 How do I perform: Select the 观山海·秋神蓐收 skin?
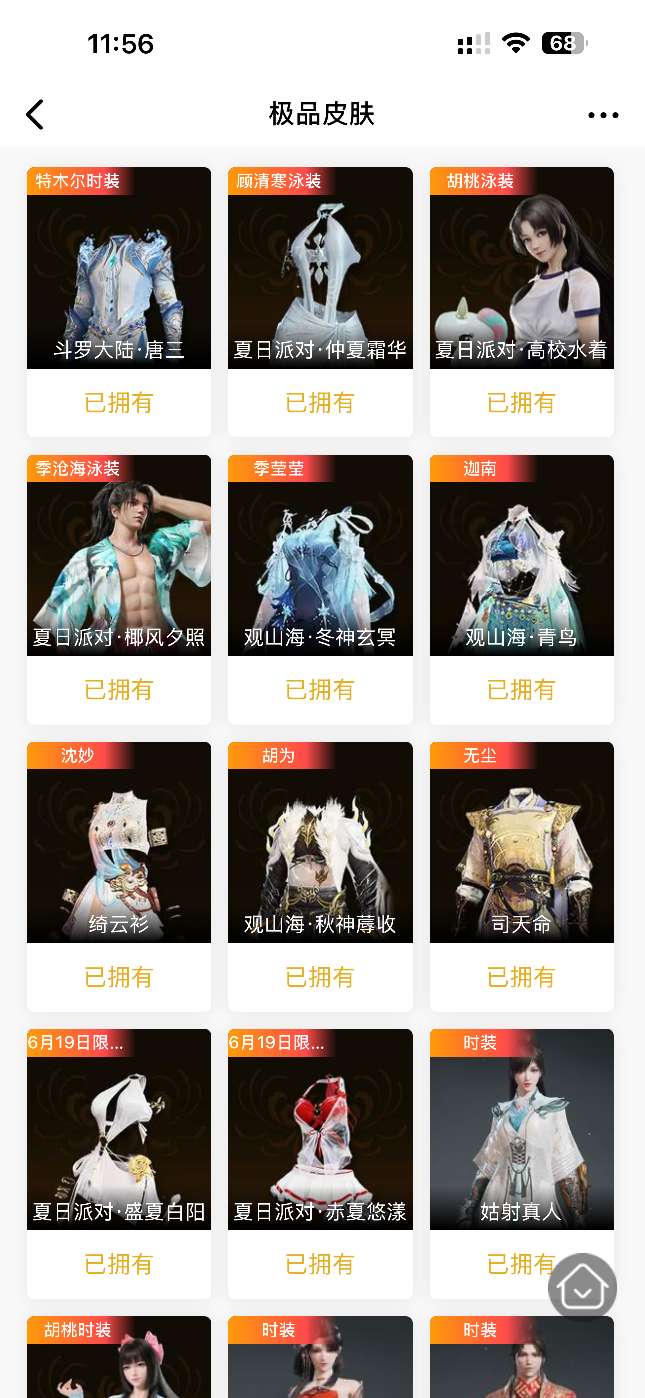320,843
